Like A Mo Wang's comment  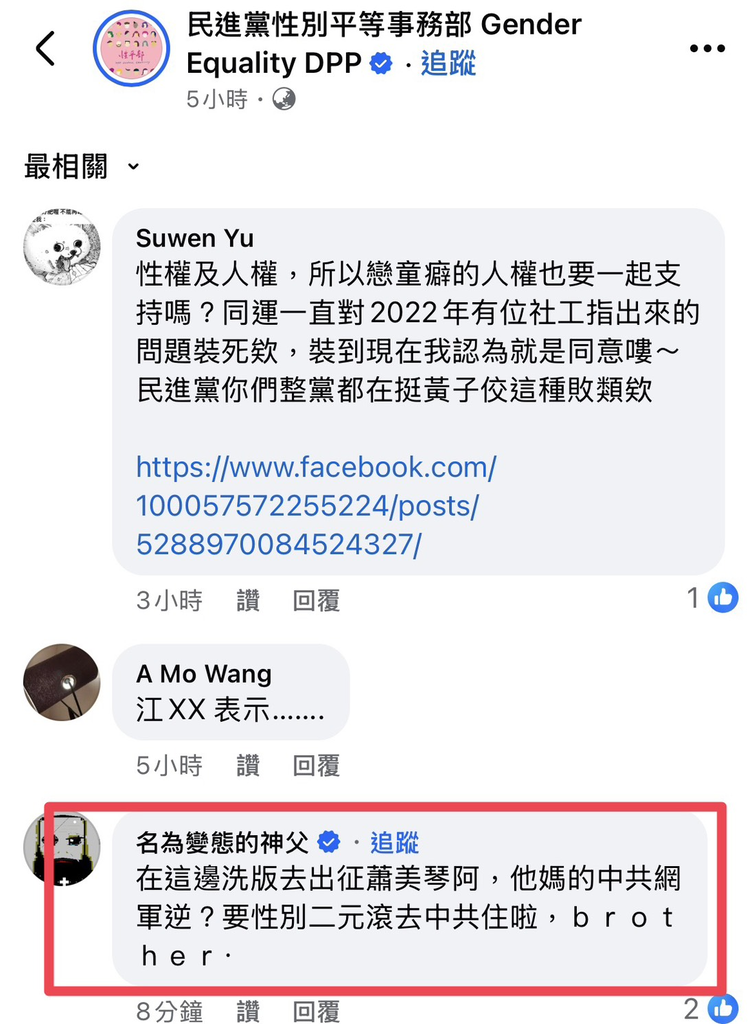(248, 765)
